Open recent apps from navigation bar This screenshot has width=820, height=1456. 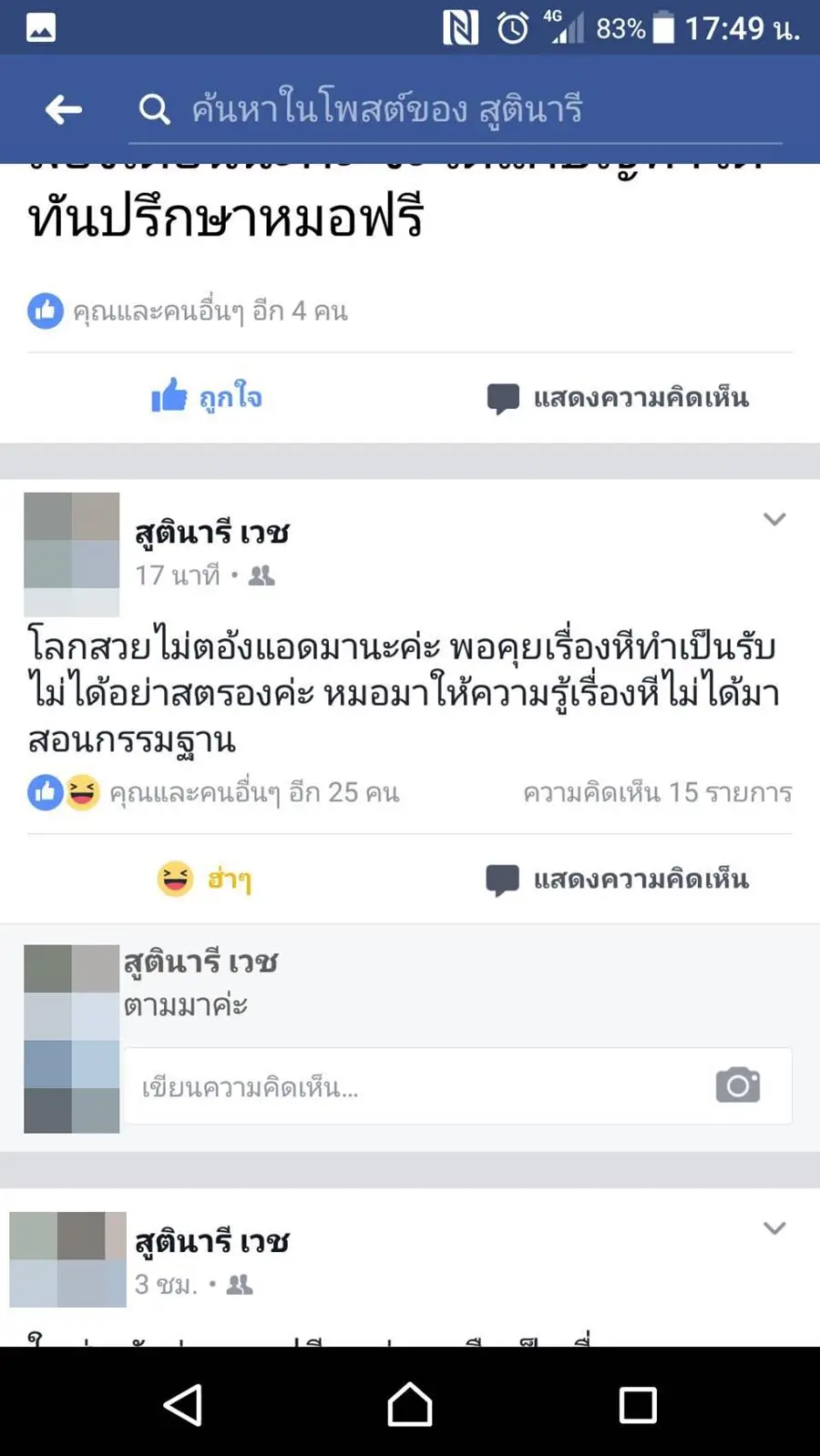637,1403
